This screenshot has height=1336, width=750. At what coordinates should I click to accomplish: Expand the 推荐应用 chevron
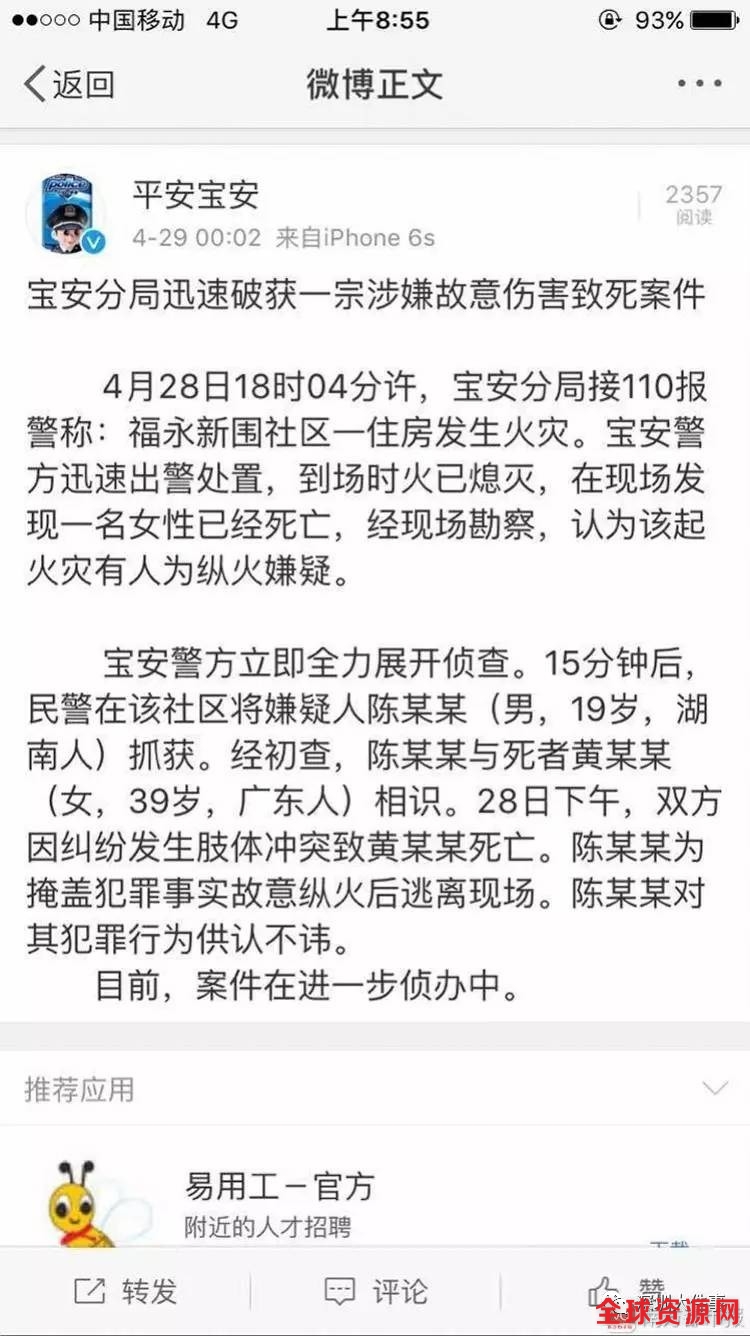(714, 1088)
